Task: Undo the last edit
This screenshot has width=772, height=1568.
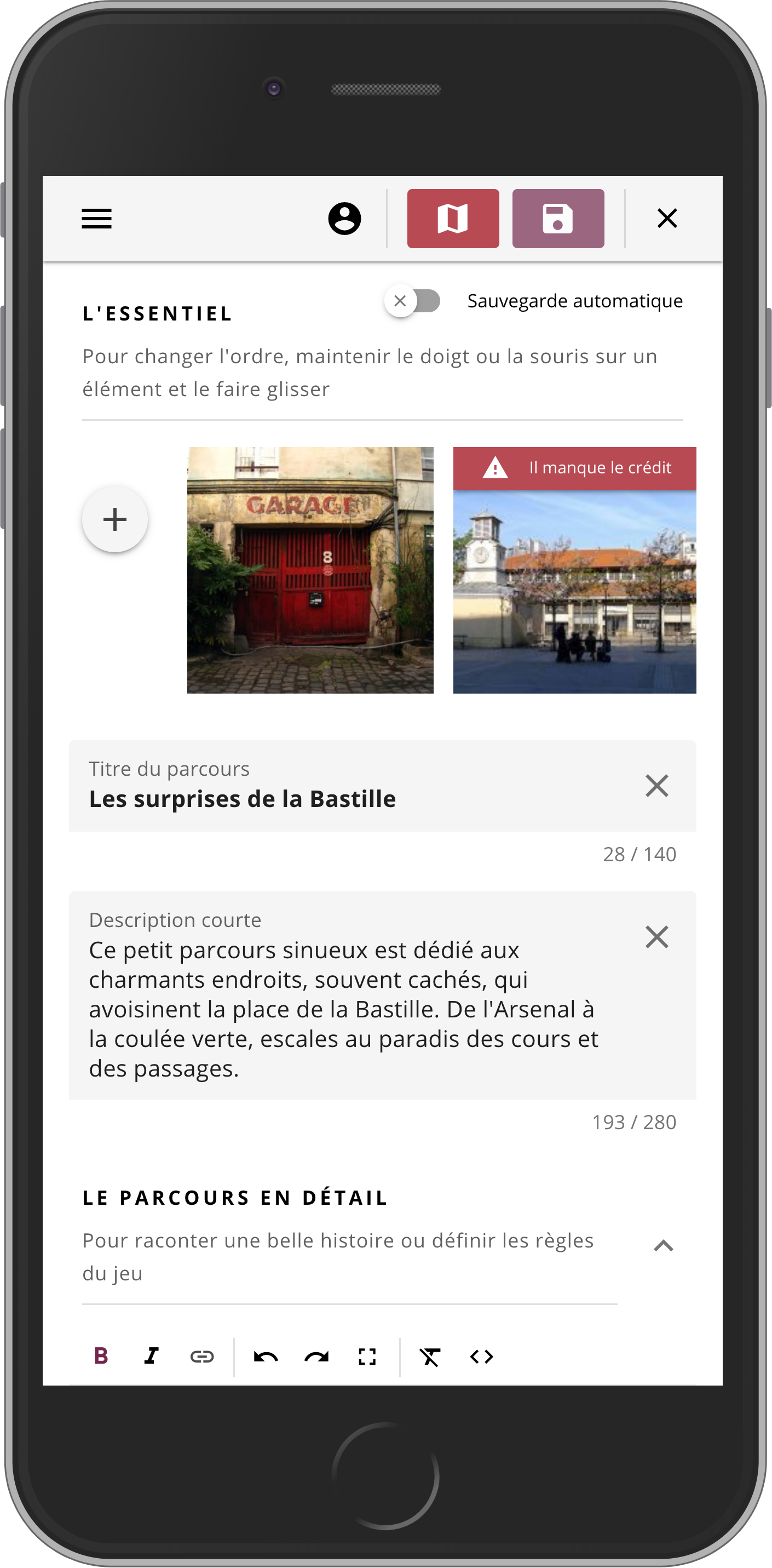Action: (x=266, y=1356)
